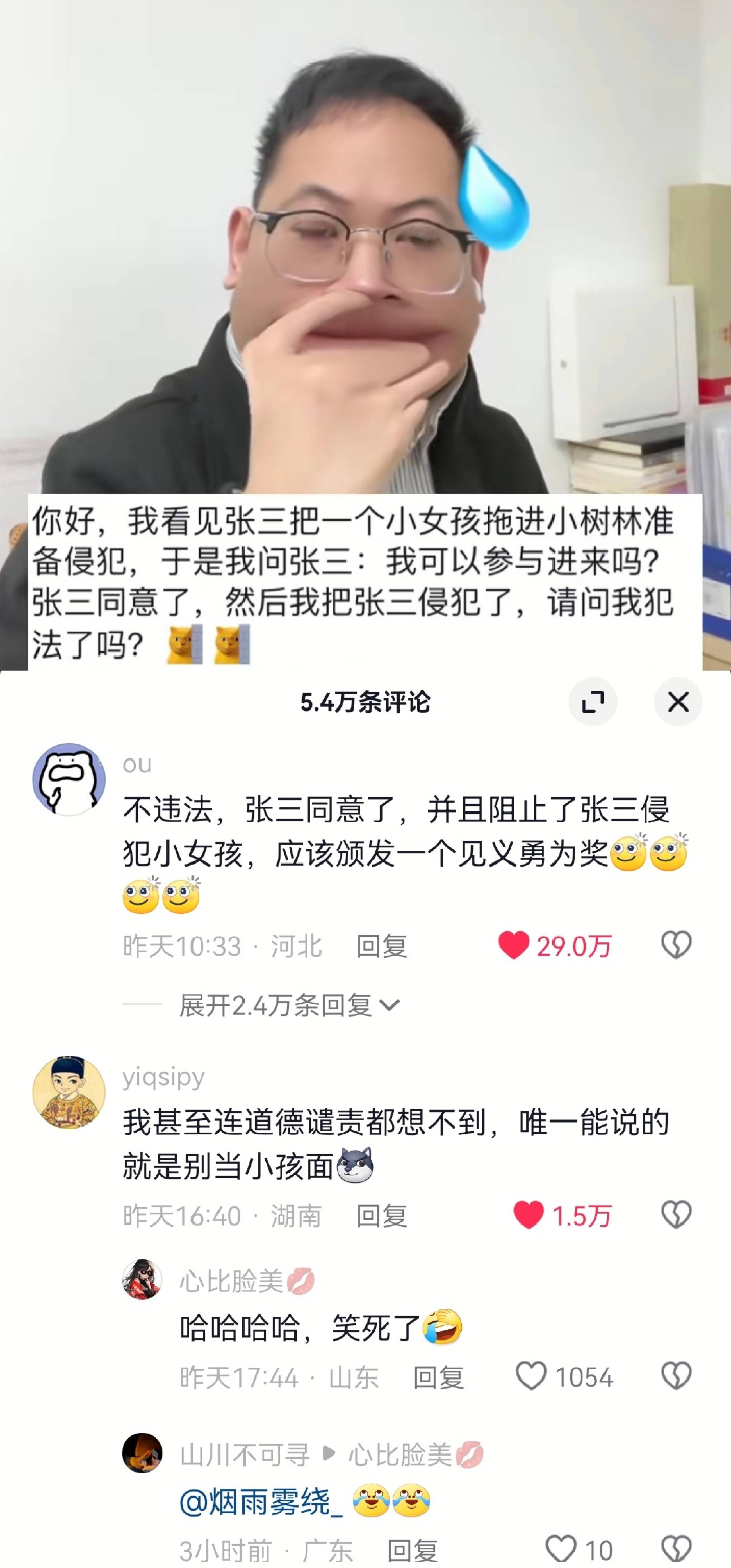Expand 2.4万 replies under ou's comment
This screenshot has width=731, height=1568.
coord(289,1005)
